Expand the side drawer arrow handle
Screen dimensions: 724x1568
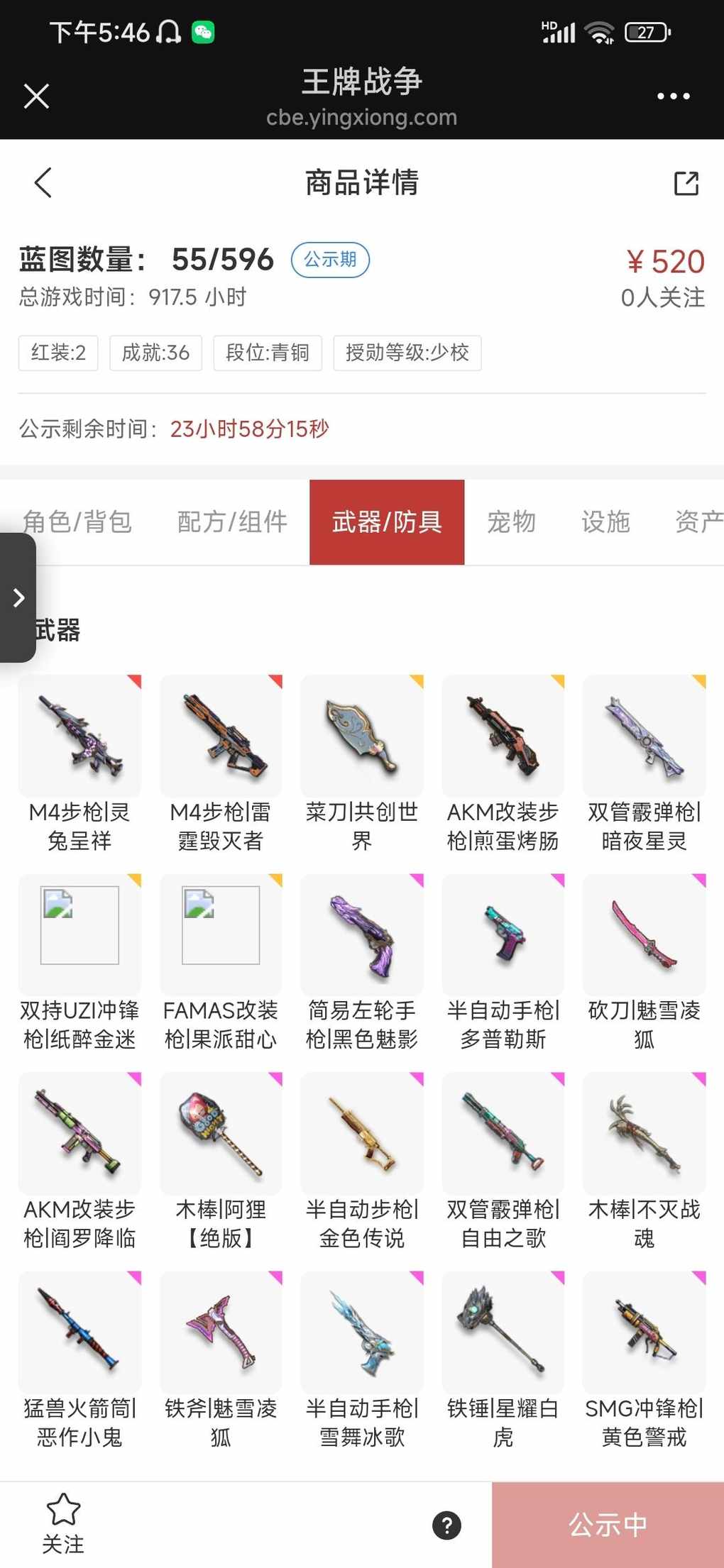click(18, 597)
